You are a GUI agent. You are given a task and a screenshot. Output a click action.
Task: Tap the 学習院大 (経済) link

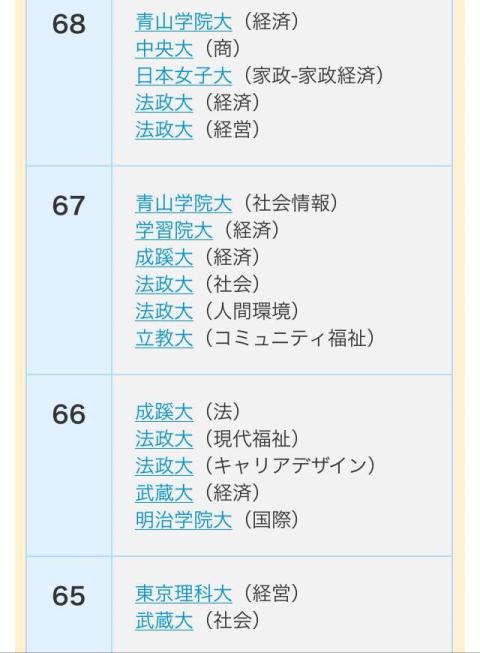[174, 230]
